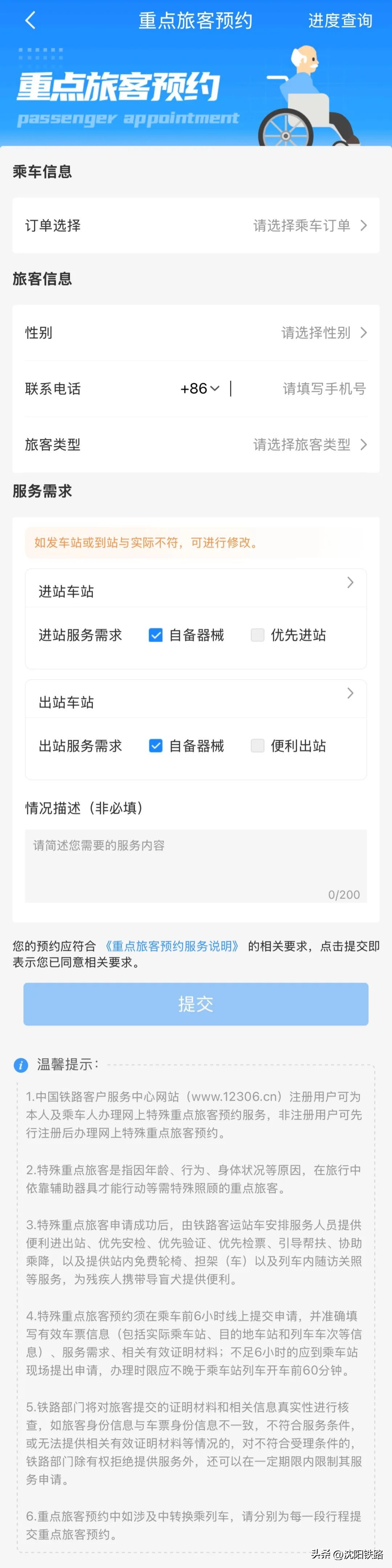The image size is (392, 1568).
Task: Submit the form with 提交
Action: click(x=196, y=1004)
